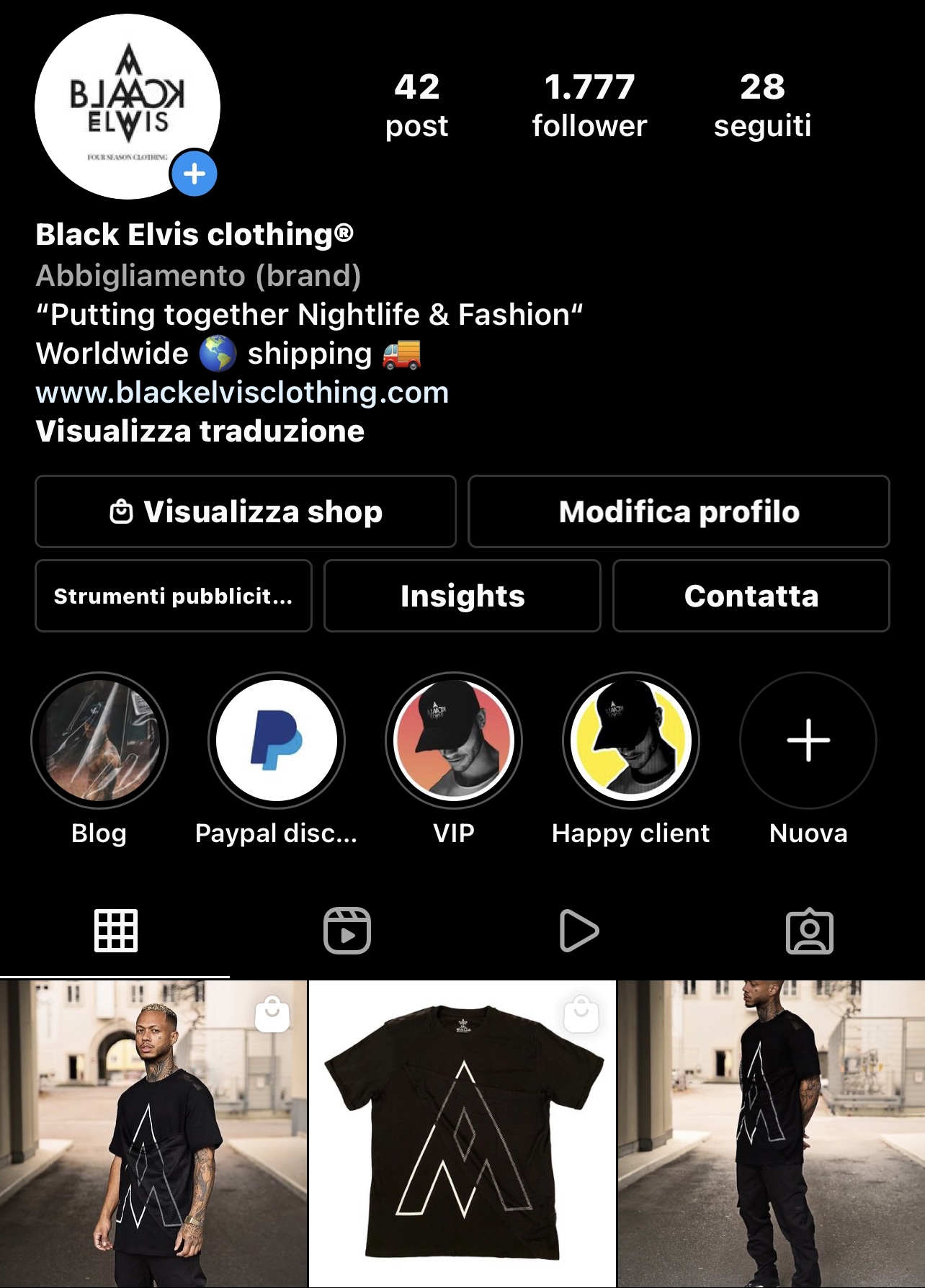The height and width of the screenshot is (1288, 925).
Task: Open the Blog story highlight
Action: coord(99,741)
